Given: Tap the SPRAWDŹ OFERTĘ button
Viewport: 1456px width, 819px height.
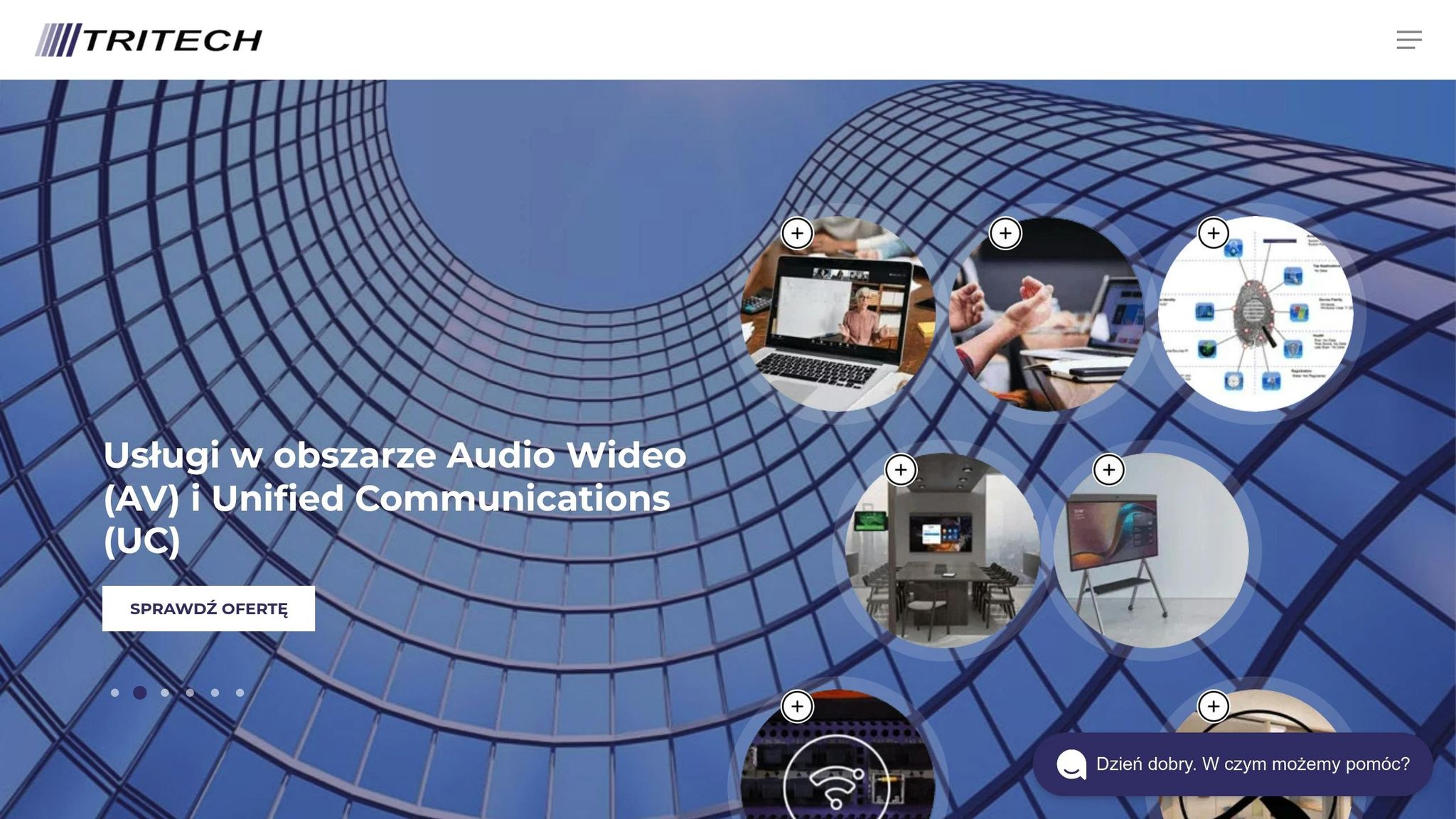Looking at the screenshot, I should point(208,609).
